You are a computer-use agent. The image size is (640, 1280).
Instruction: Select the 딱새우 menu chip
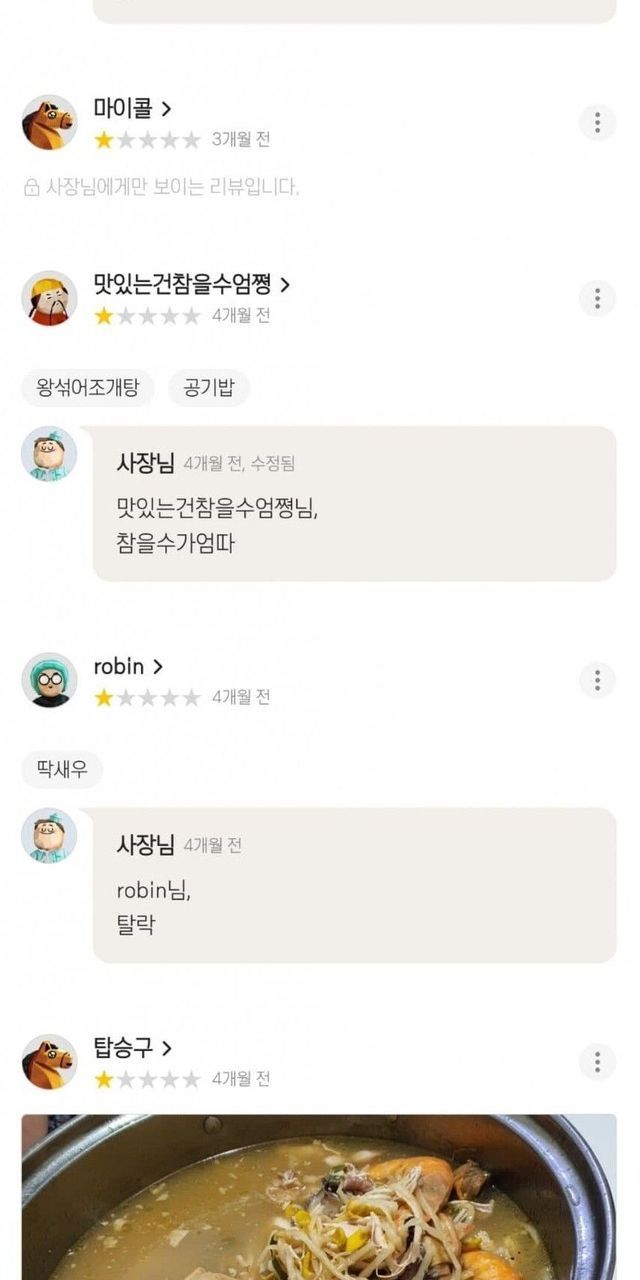click(62, 769)
